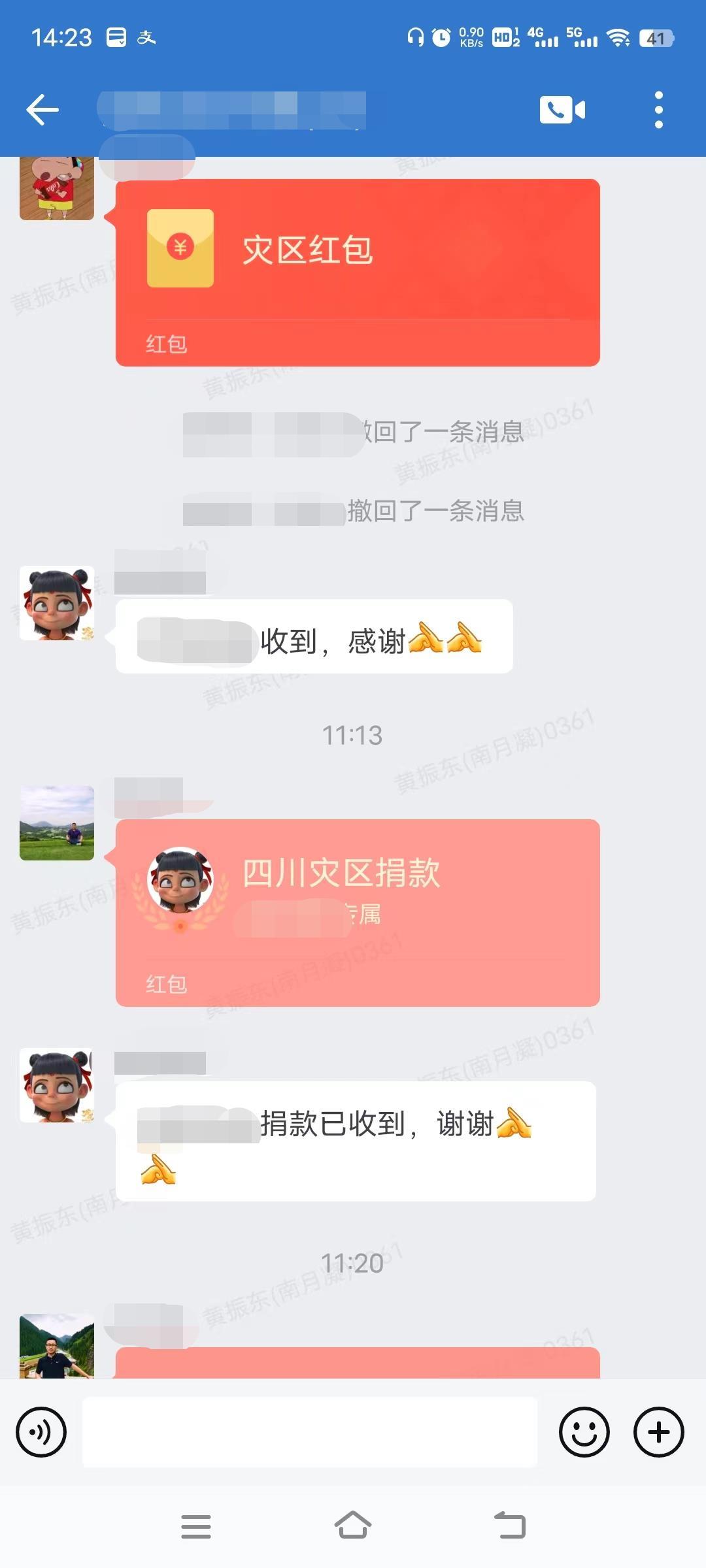The width and height of the screenshot is (706, 1568).
Task: Tap Nezha avatar beside 收到，感谢 message
Action: pos(57,603)
